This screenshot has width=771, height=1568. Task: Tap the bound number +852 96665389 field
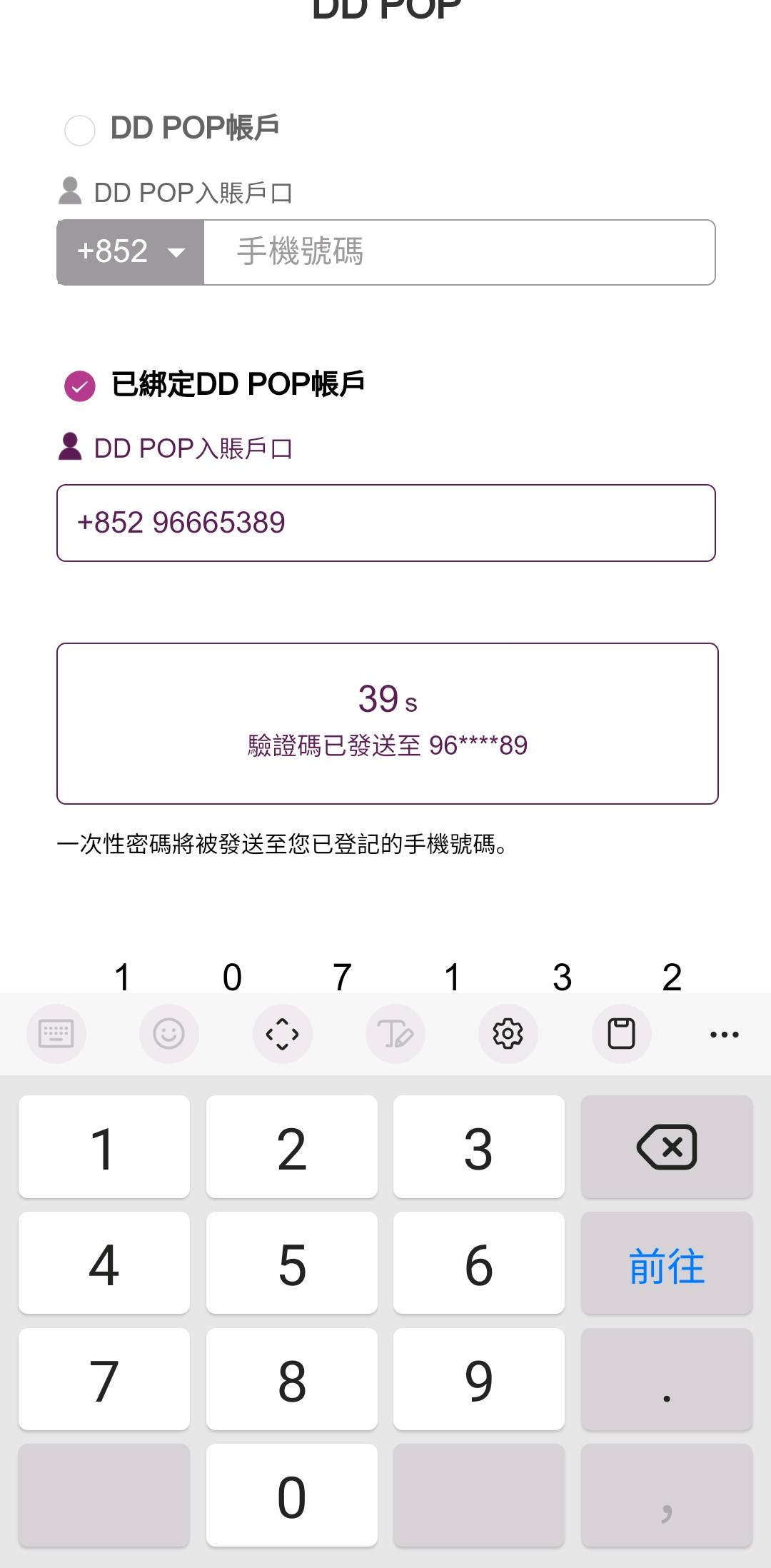[x=385, y=523]
